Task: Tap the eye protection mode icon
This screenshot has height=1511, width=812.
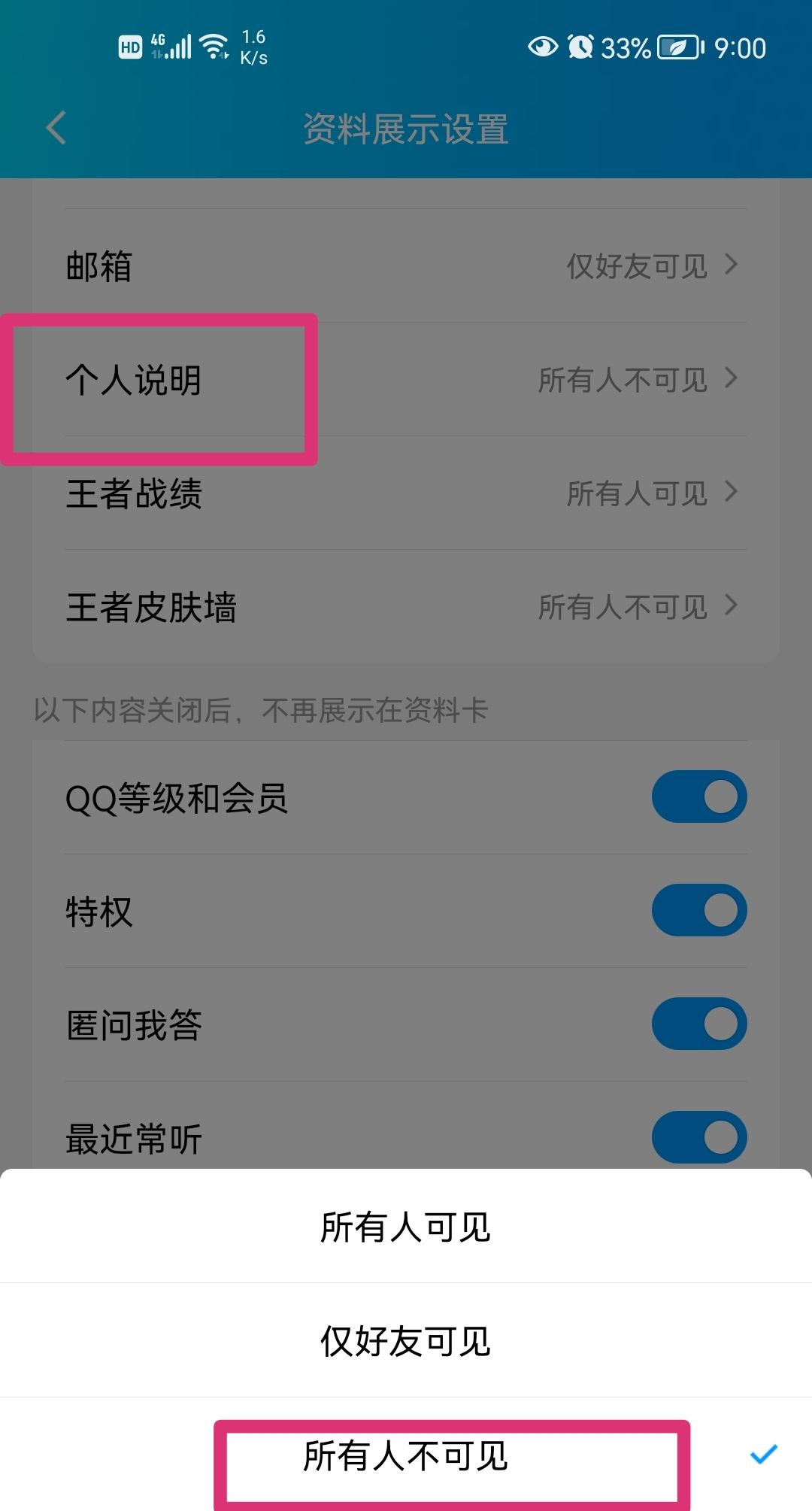Action: (543, 47)
